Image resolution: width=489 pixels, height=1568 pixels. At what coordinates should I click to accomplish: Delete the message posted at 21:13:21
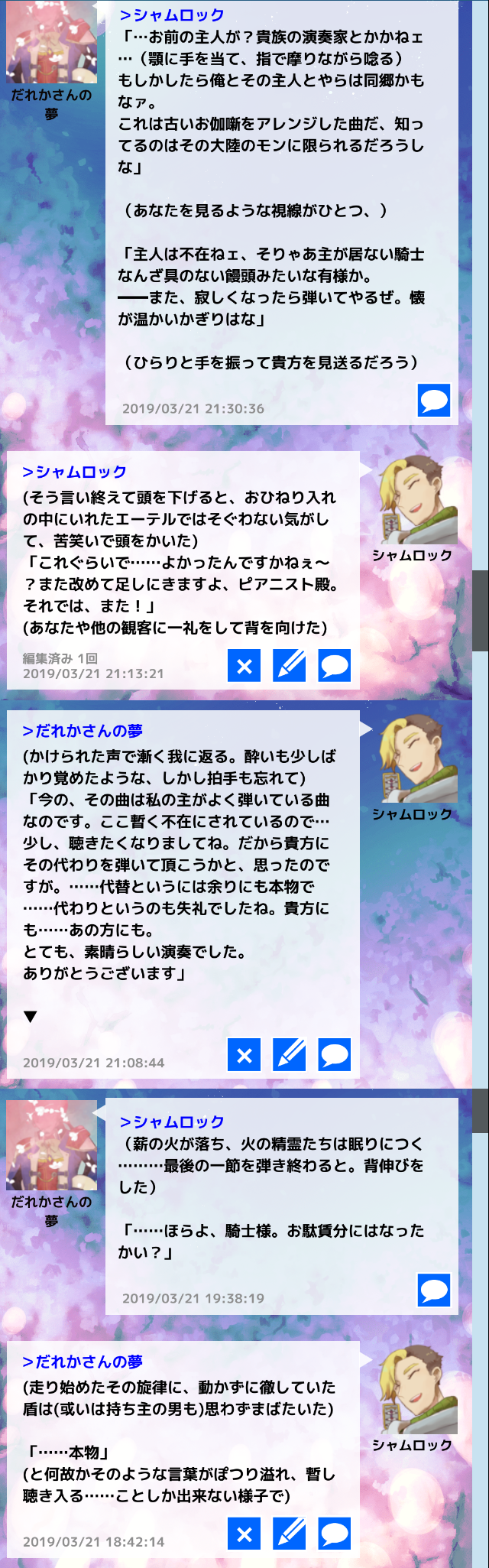(244, 665)
